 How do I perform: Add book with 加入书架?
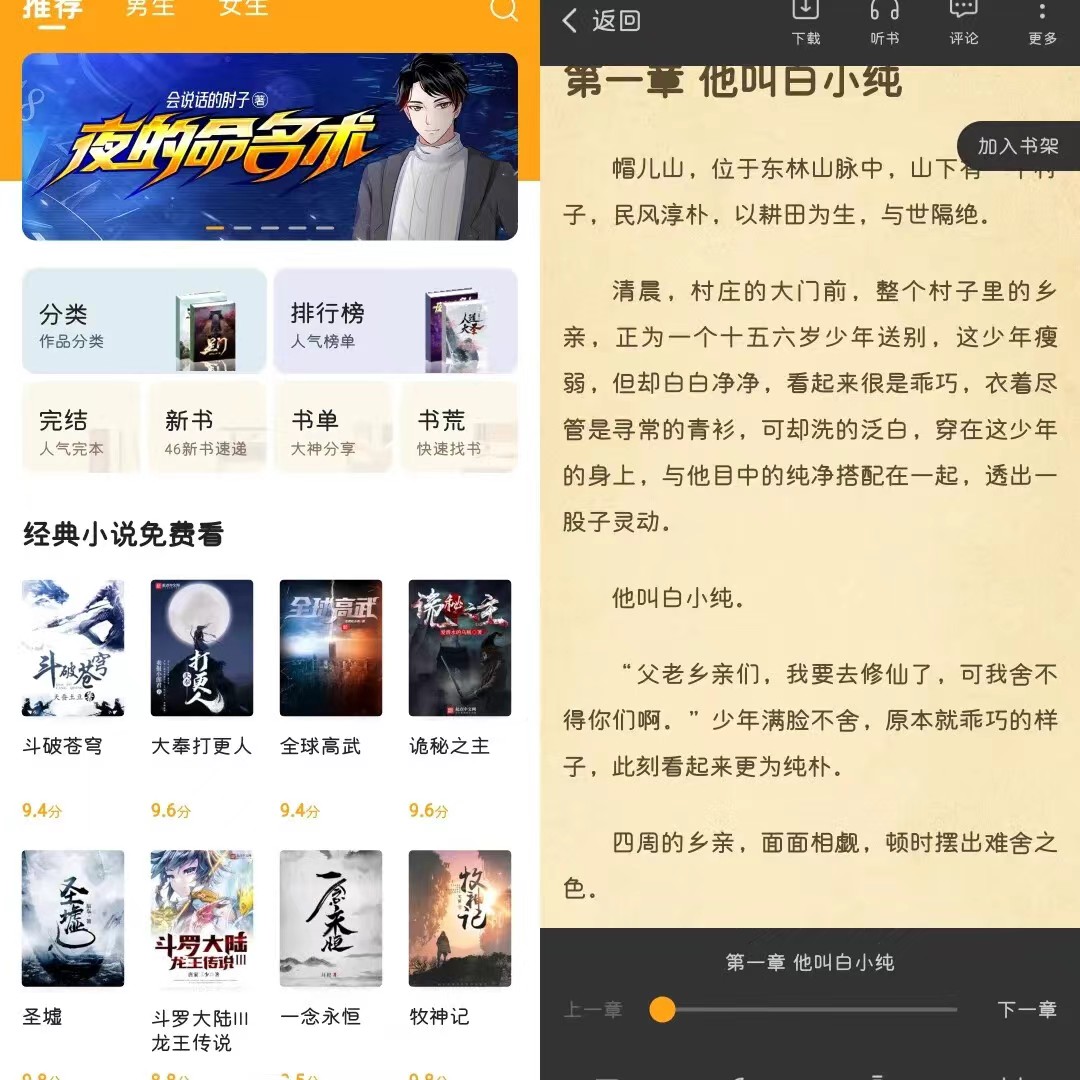coord(1018,146)
